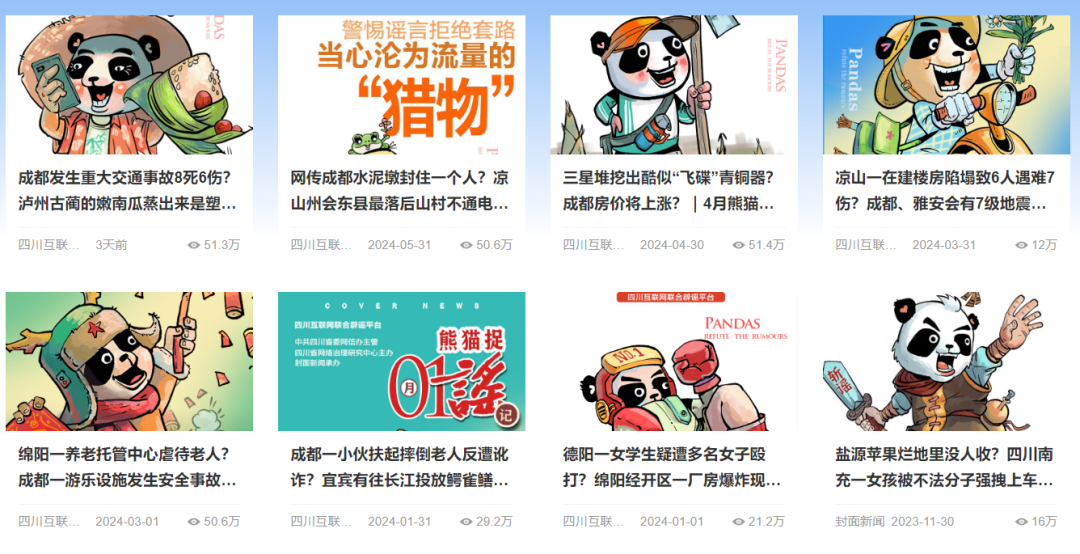View the 凉山一在建楼房陷塌致6人遇难 article
The width and height of the screenshot is (1080, 554).
pos(945,191)
